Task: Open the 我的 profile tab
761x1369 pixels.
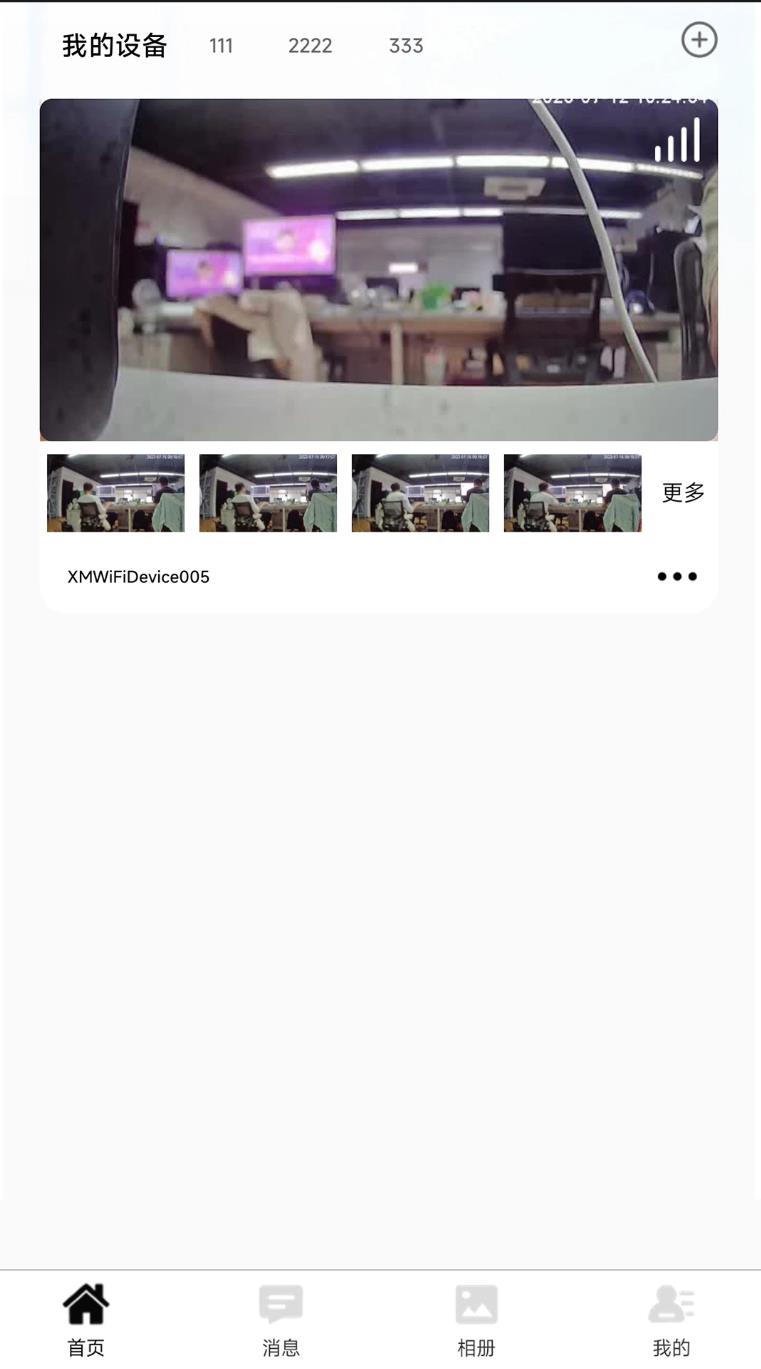Action: tap(671, 1321)
